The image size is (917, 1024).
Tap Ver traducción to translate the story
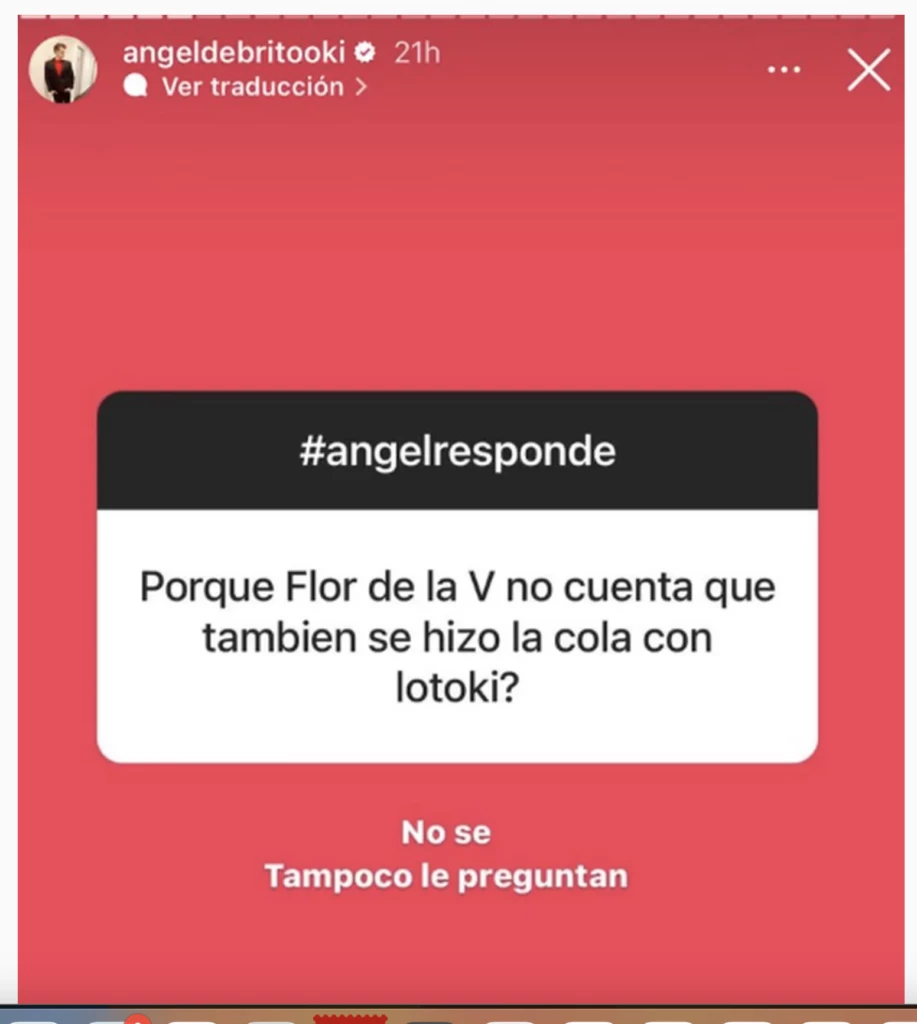(x=253, y=87)
